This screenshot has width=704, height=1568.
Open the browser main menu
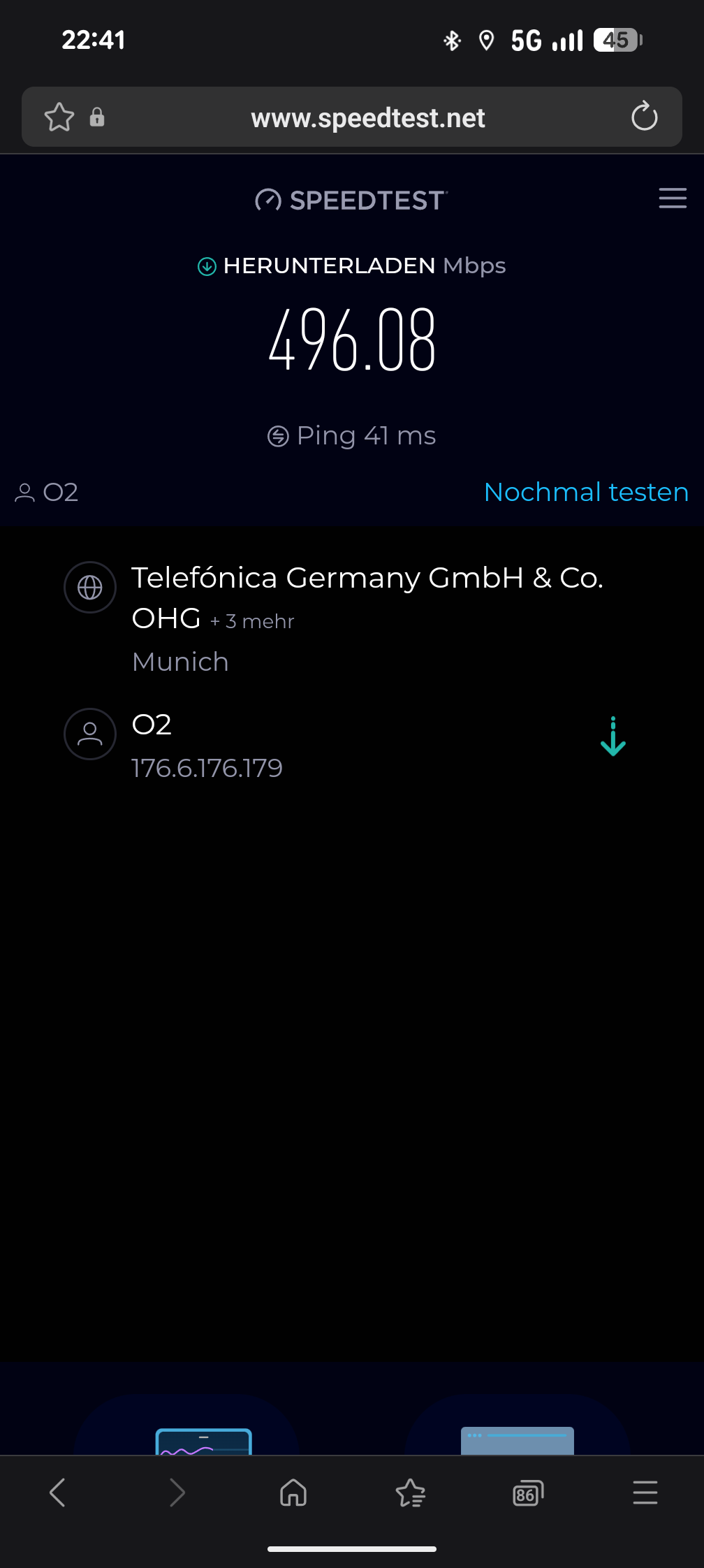click(645, 1493)
